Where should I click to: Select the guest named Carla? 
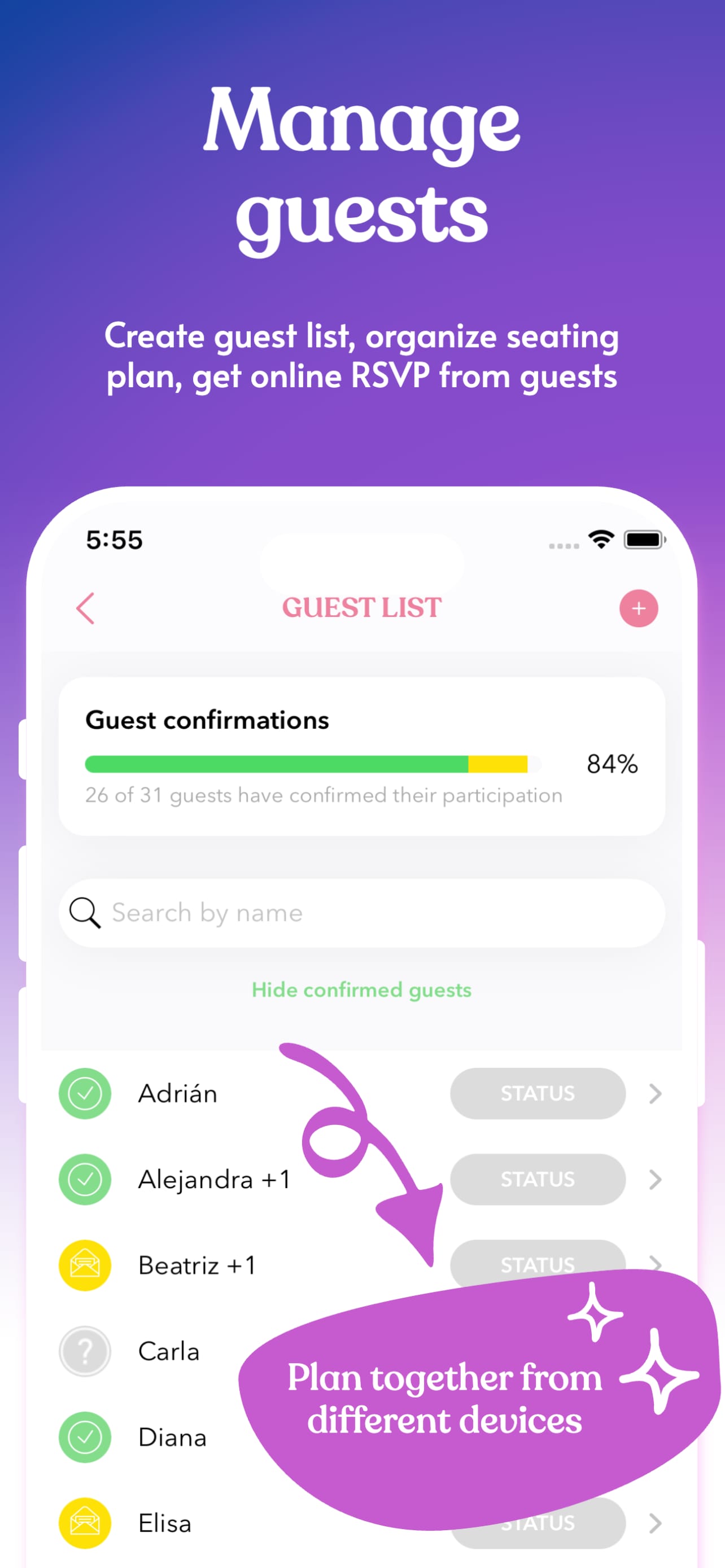169,1351
